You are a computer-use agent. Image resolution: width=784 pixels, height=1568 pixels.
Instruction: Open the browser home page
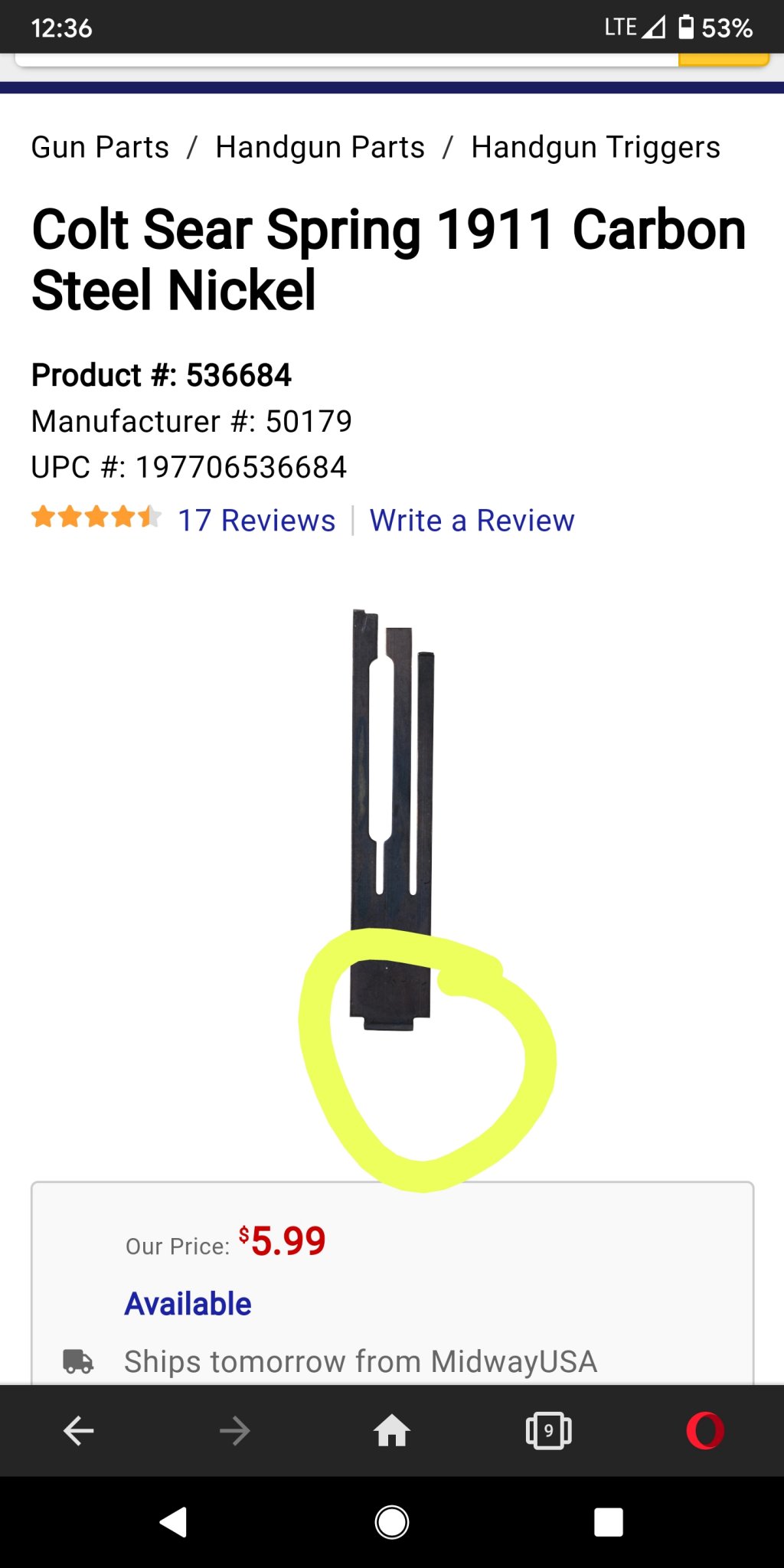(392, 1430)
